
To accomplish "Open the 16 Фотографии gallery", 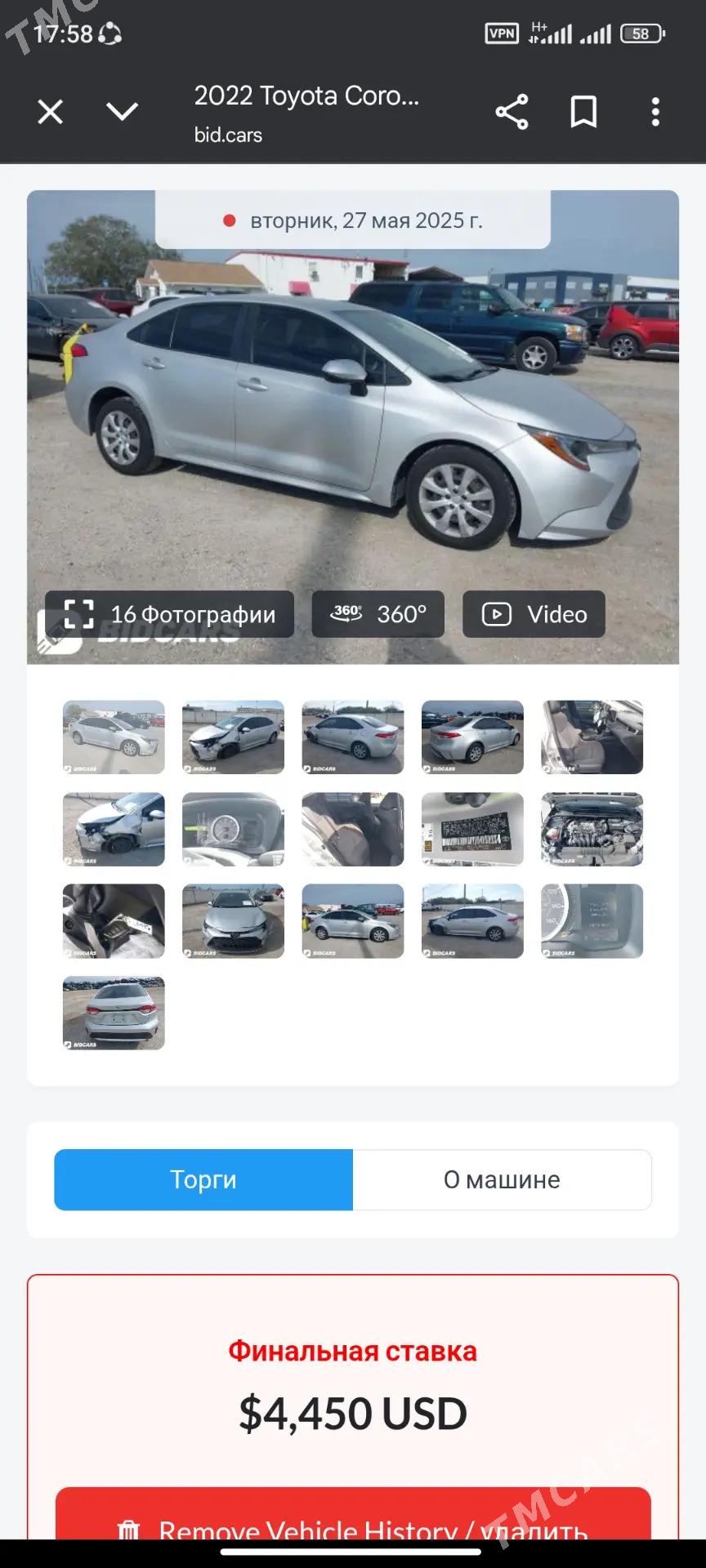I will point(170,615).
